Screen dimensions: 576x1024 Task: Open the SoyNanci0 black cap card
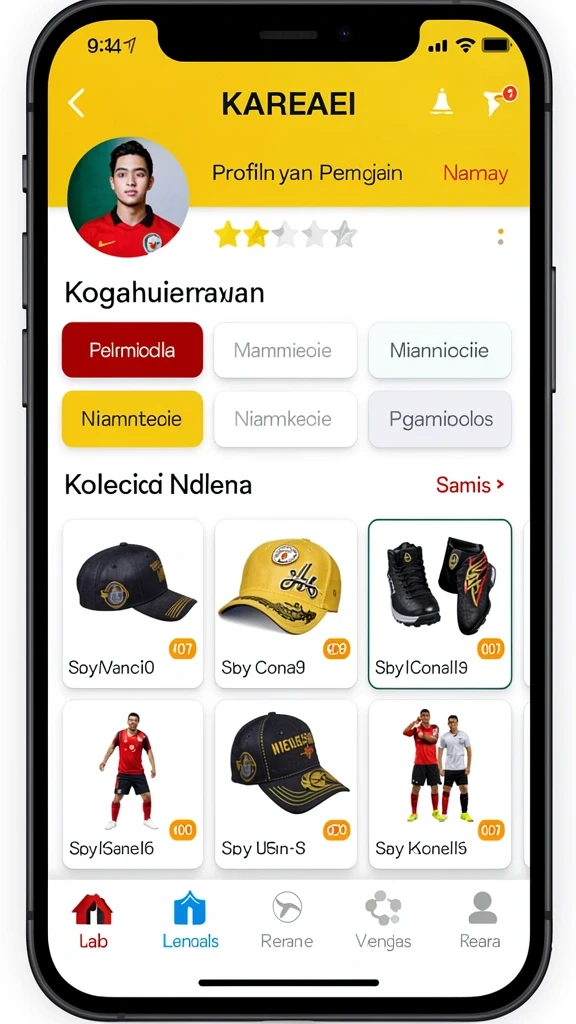pyautogui.click(x=133, y=603)
